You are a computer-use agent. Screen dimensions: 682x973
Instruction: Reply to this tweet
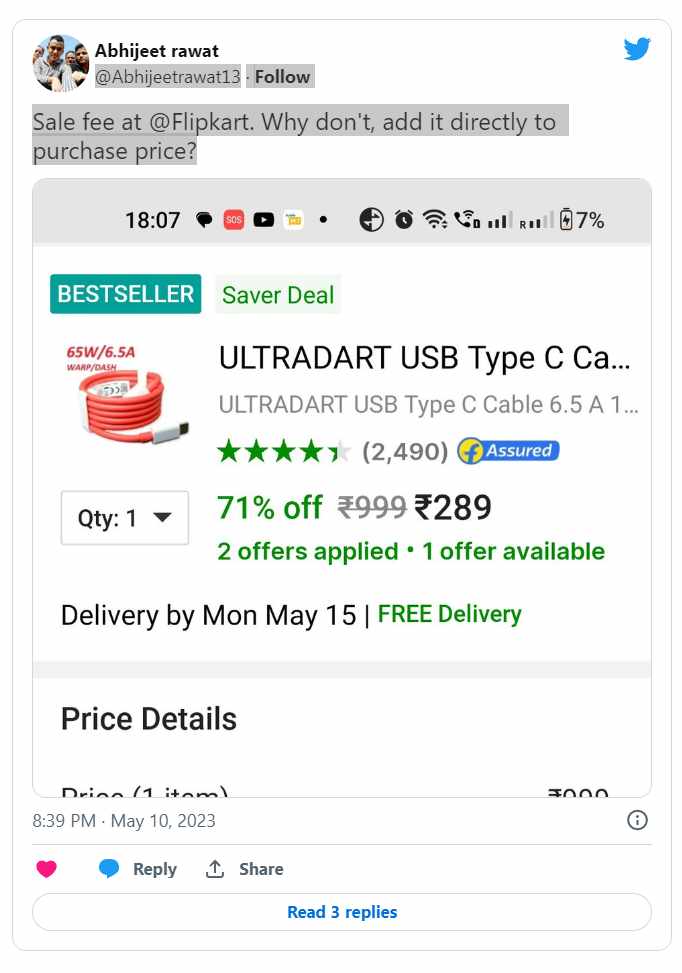[x=138, y=869]
